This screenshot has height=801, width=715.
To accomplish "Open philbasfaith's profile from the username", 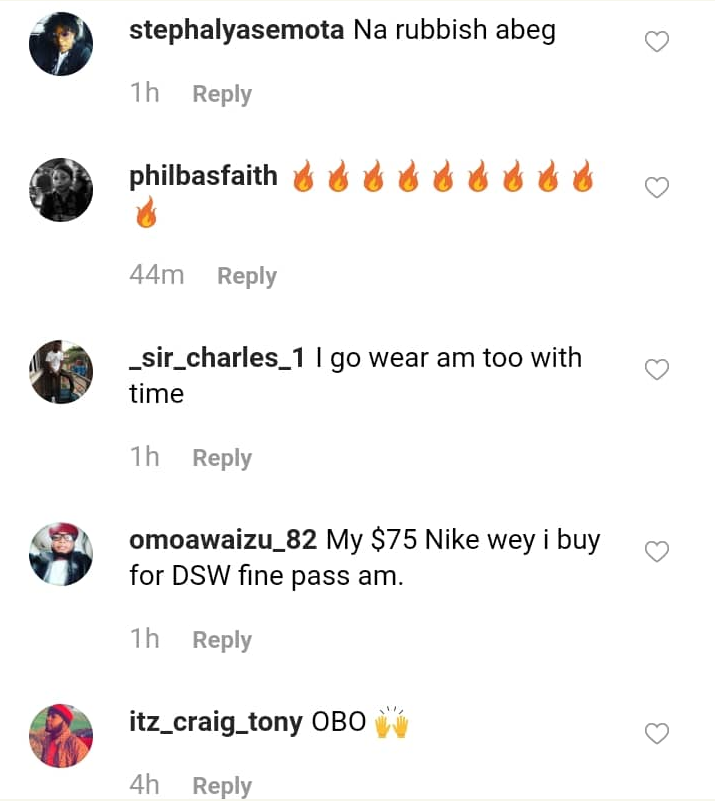I will (204, 177).
